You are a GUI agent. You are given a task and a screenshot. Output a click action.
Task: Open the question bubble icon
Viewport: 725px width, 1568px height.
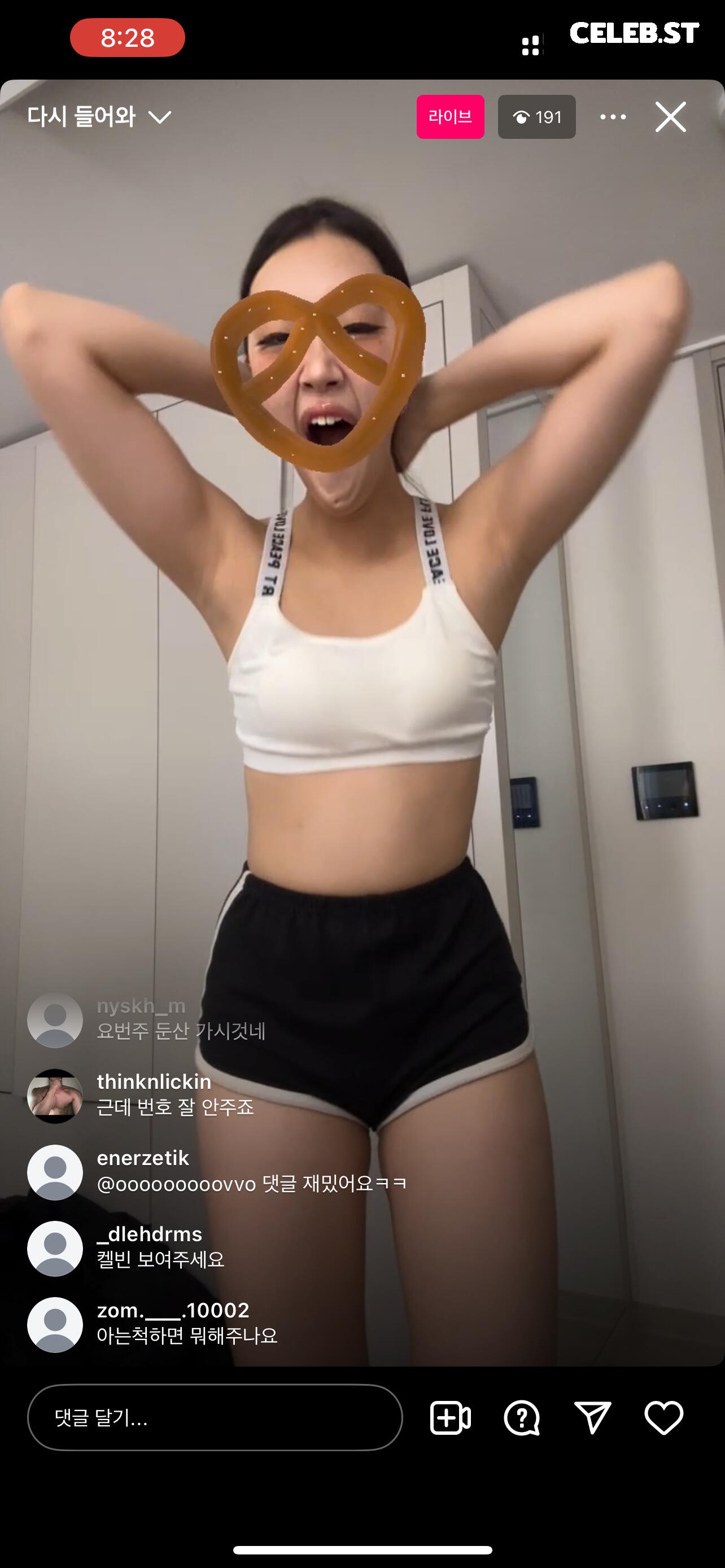coord(521,1418)
